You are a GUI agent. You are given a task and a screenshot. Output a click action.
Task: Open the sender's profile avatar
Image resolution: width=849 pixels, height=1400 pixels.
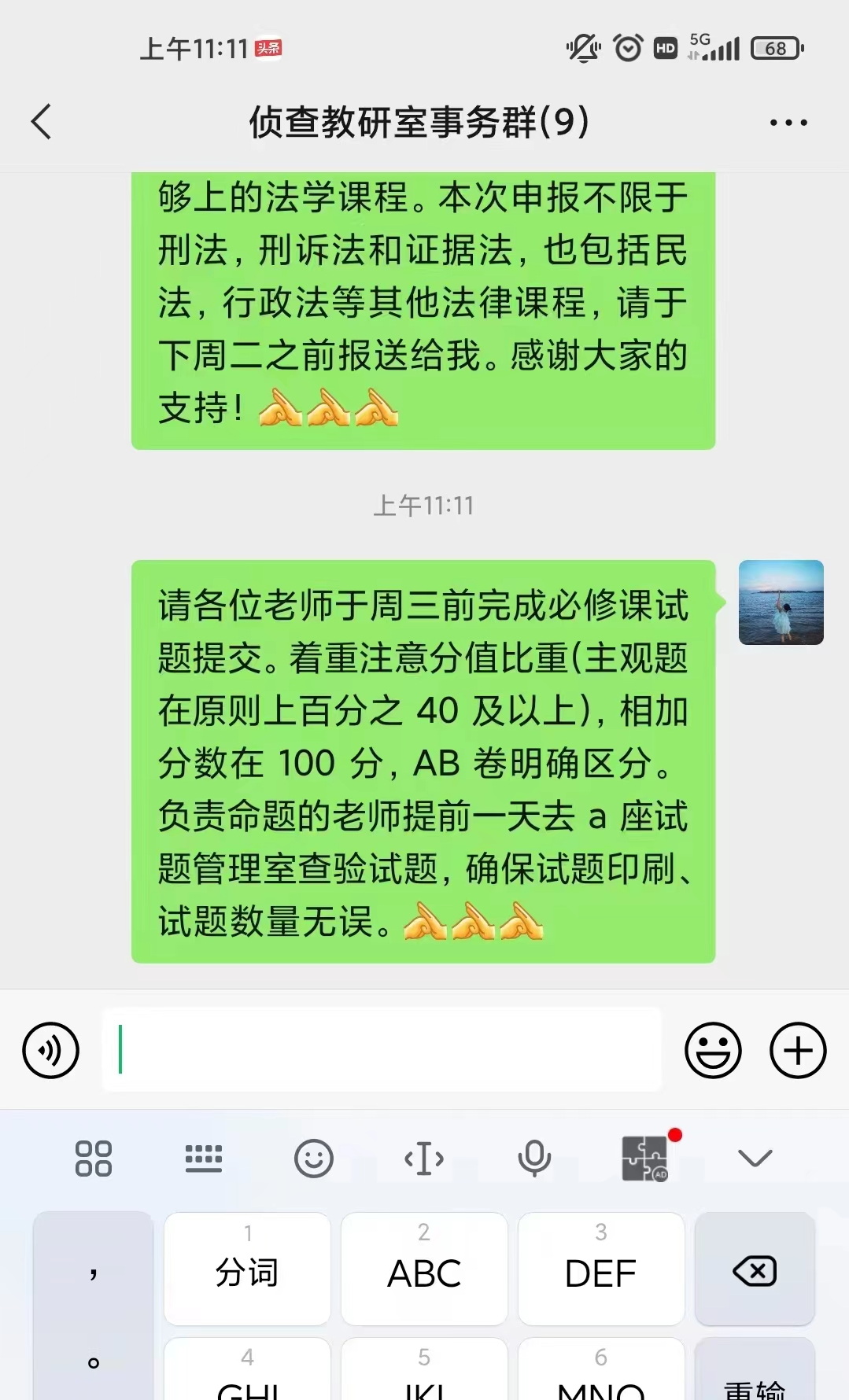click(x=781, y=602)
